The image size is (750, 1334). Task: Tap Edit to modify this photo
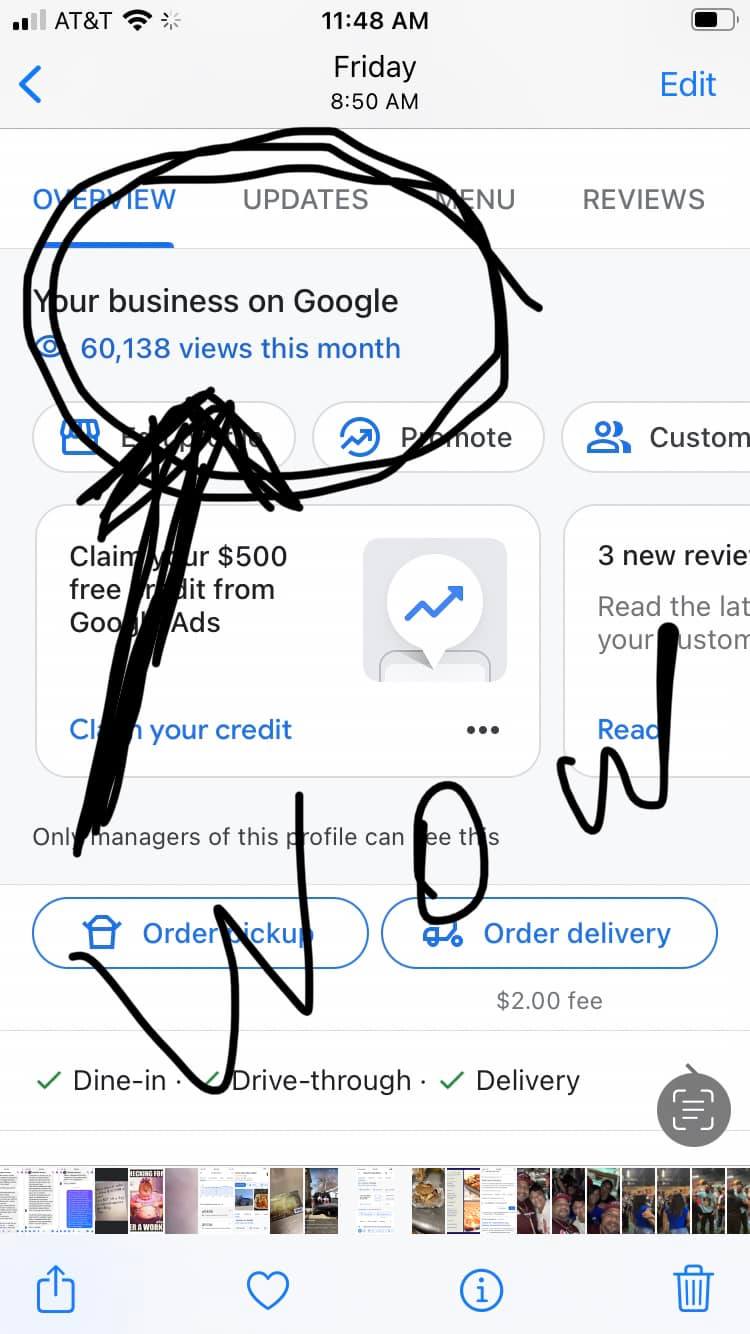(688, 84)
